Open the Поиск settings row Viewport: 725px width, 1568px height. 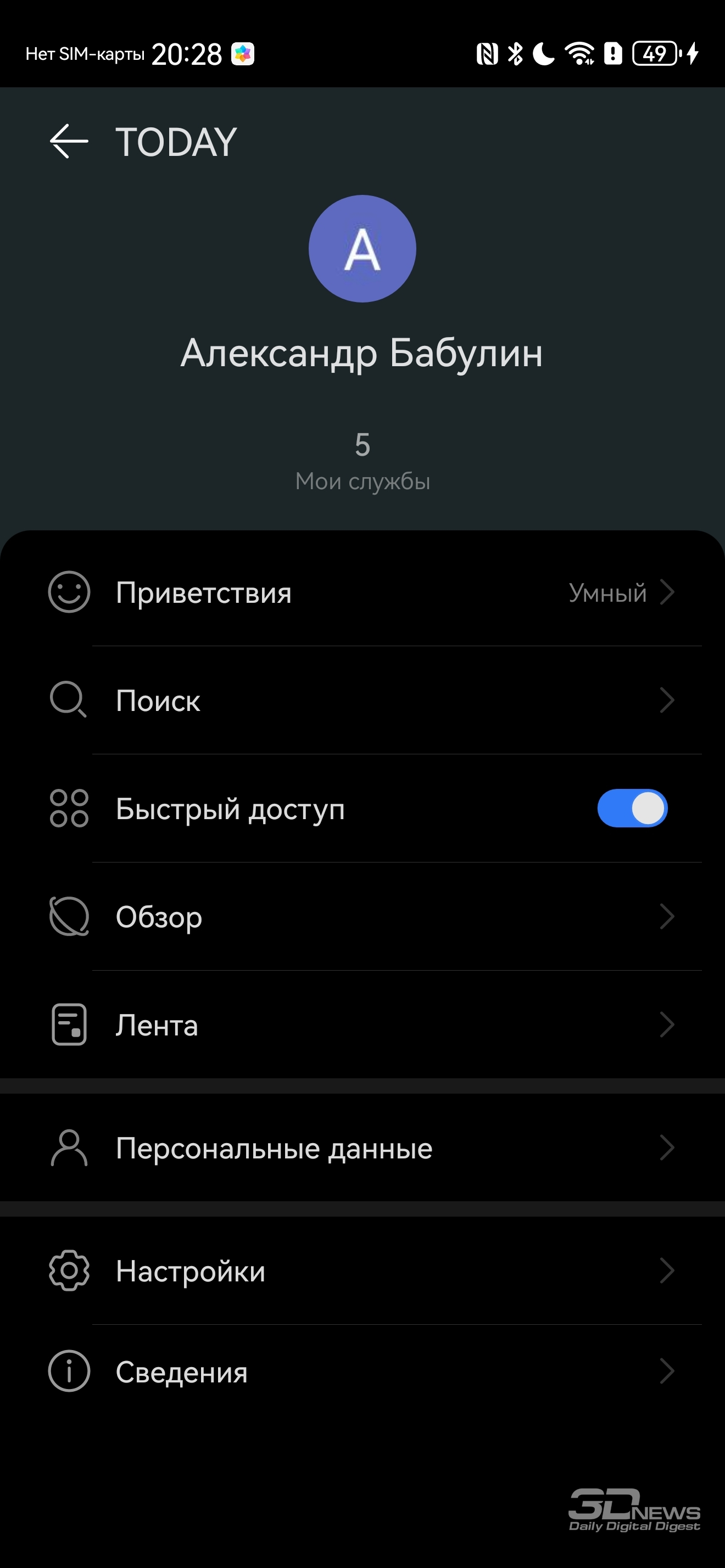click(362, 701)
